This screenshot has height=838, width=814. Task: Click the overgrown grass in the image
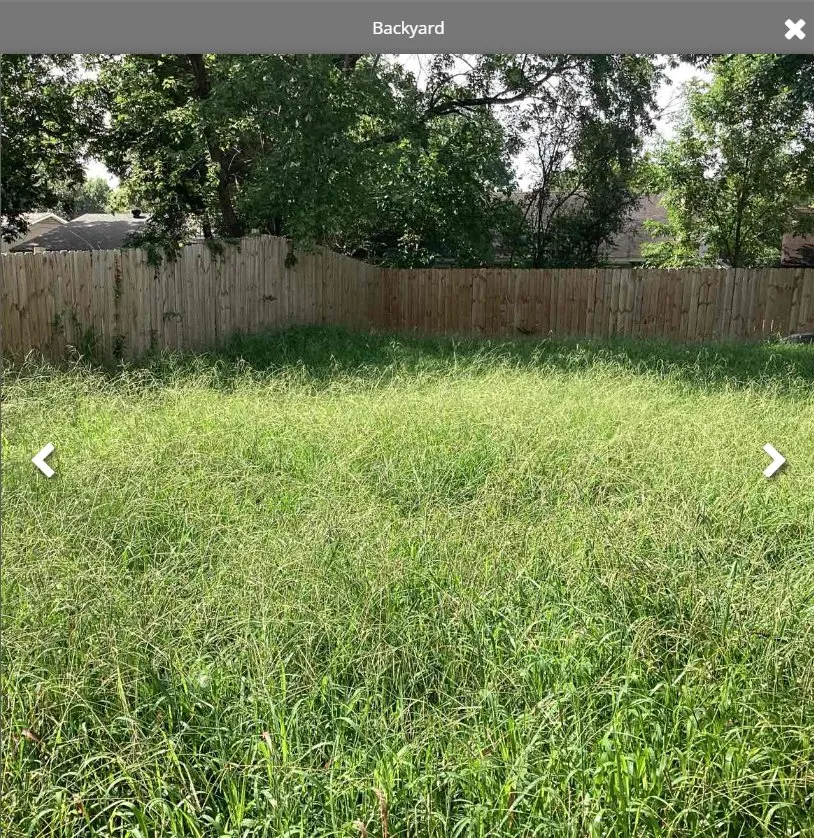point(400,650)
